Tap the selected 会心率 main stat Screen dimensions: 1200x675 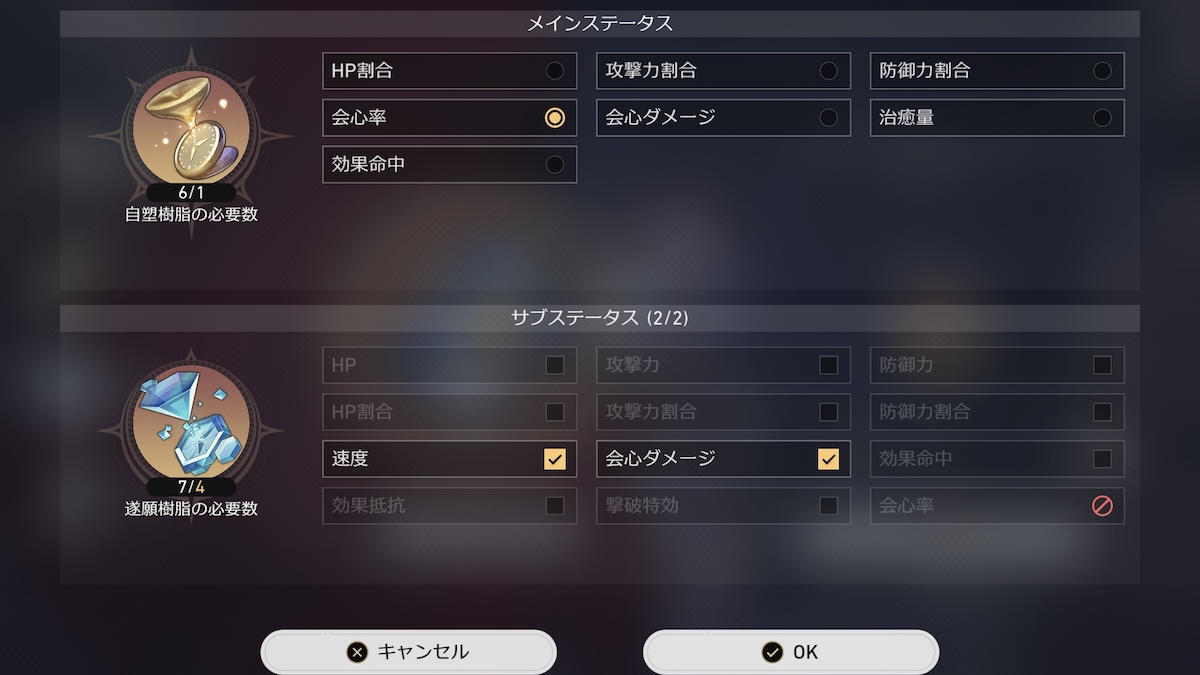[449, 118]
